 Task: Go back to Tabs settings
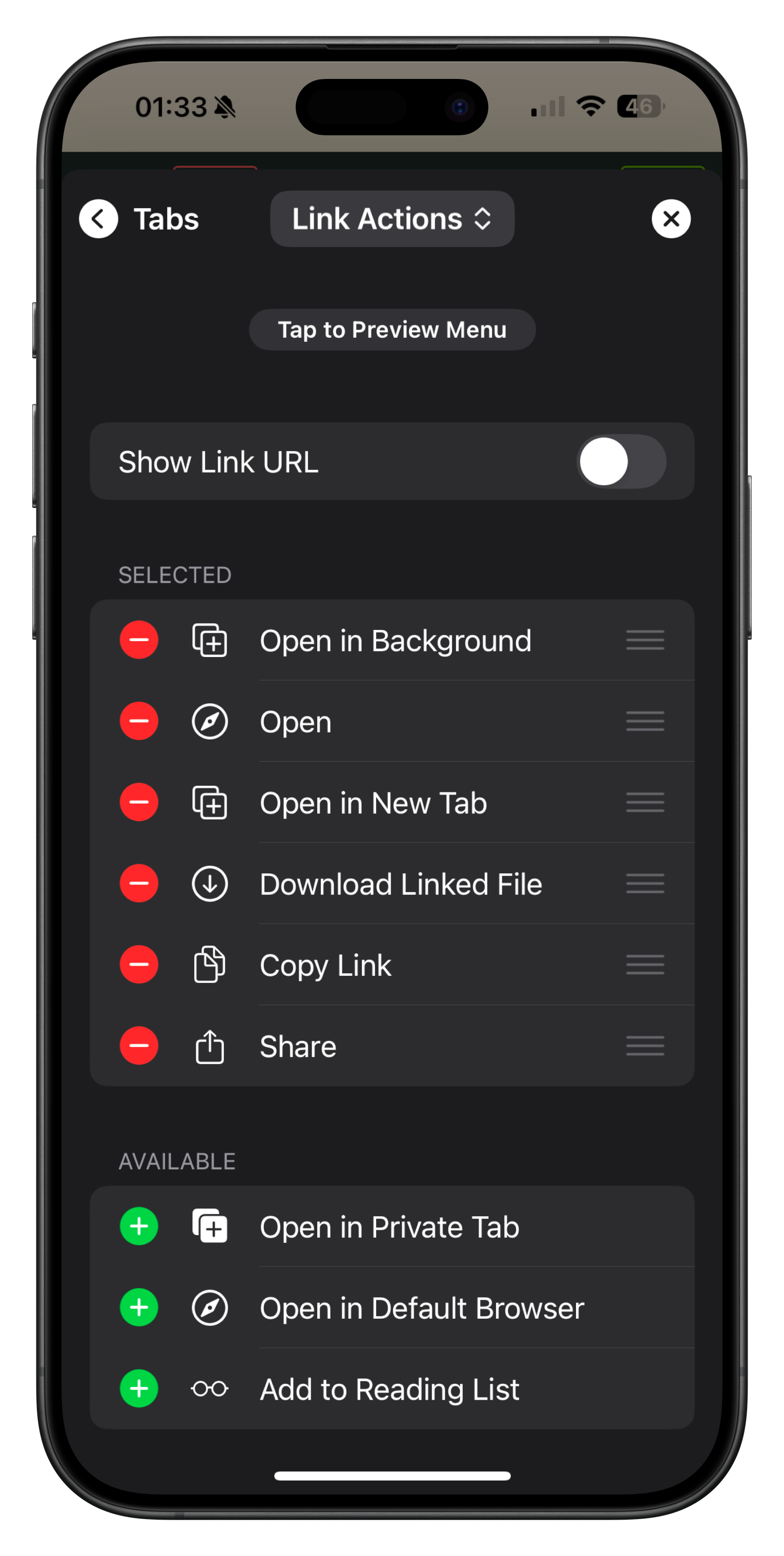coord(98,219)
